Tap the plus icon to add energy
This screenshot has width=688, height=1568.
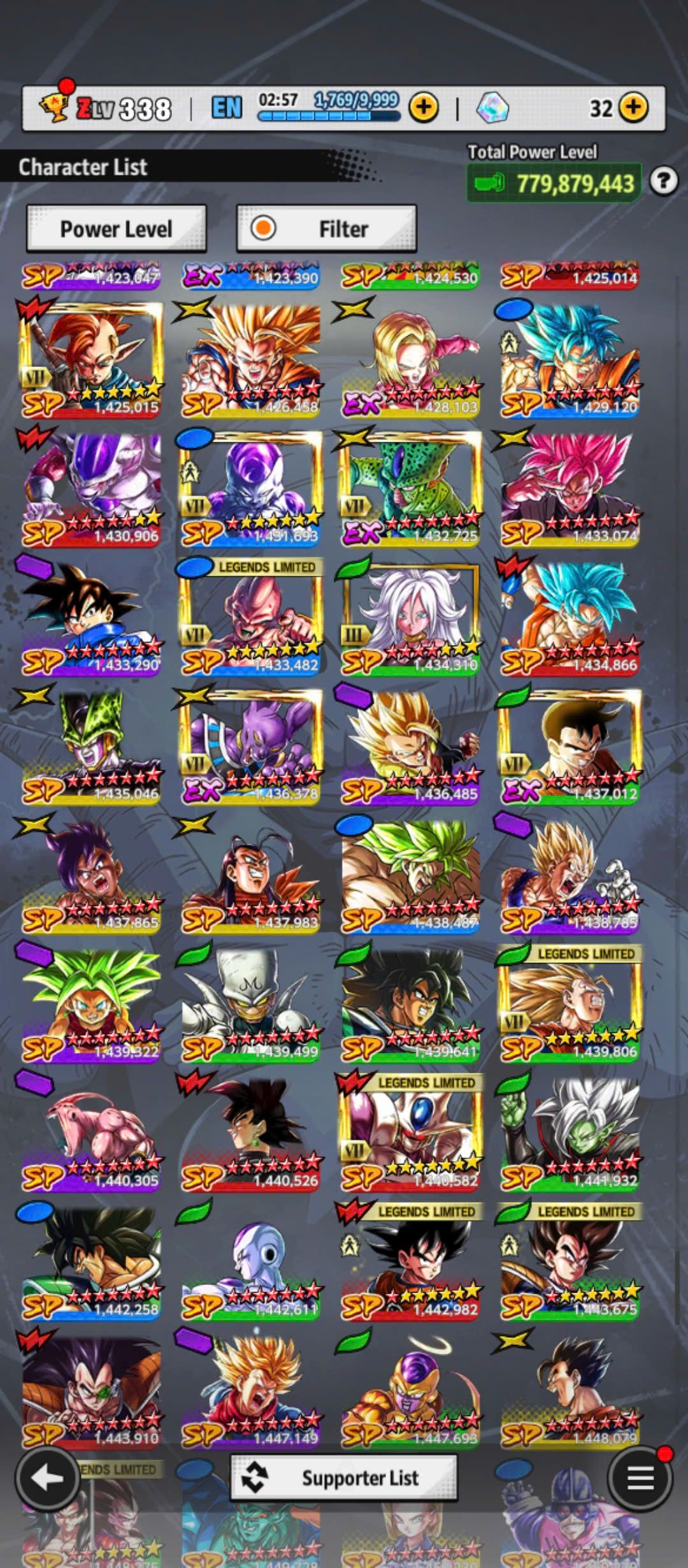[x=424, y=108]
